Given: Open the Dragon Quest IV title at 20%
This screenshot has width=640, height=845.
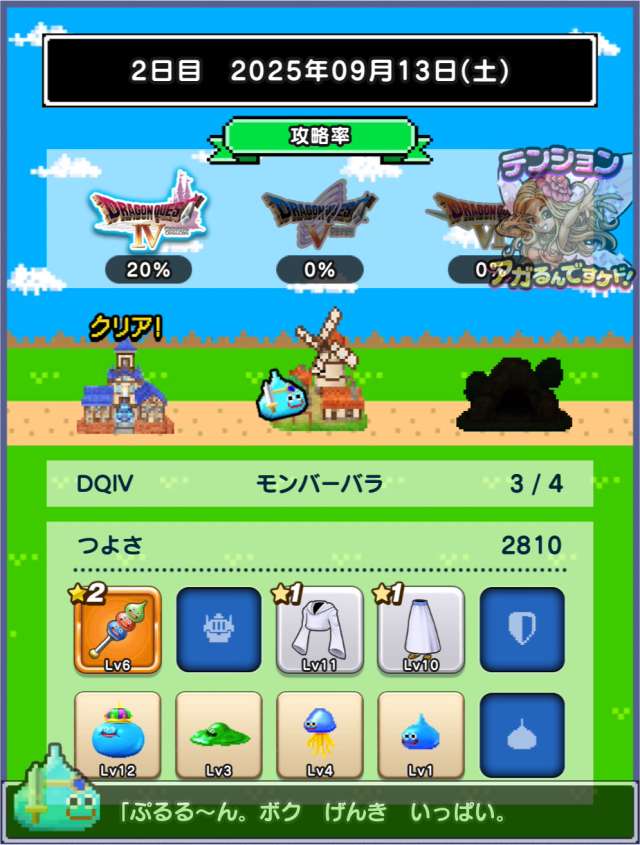Looking at the screenshot, I should pyautogui.click(x=148, y=222).
